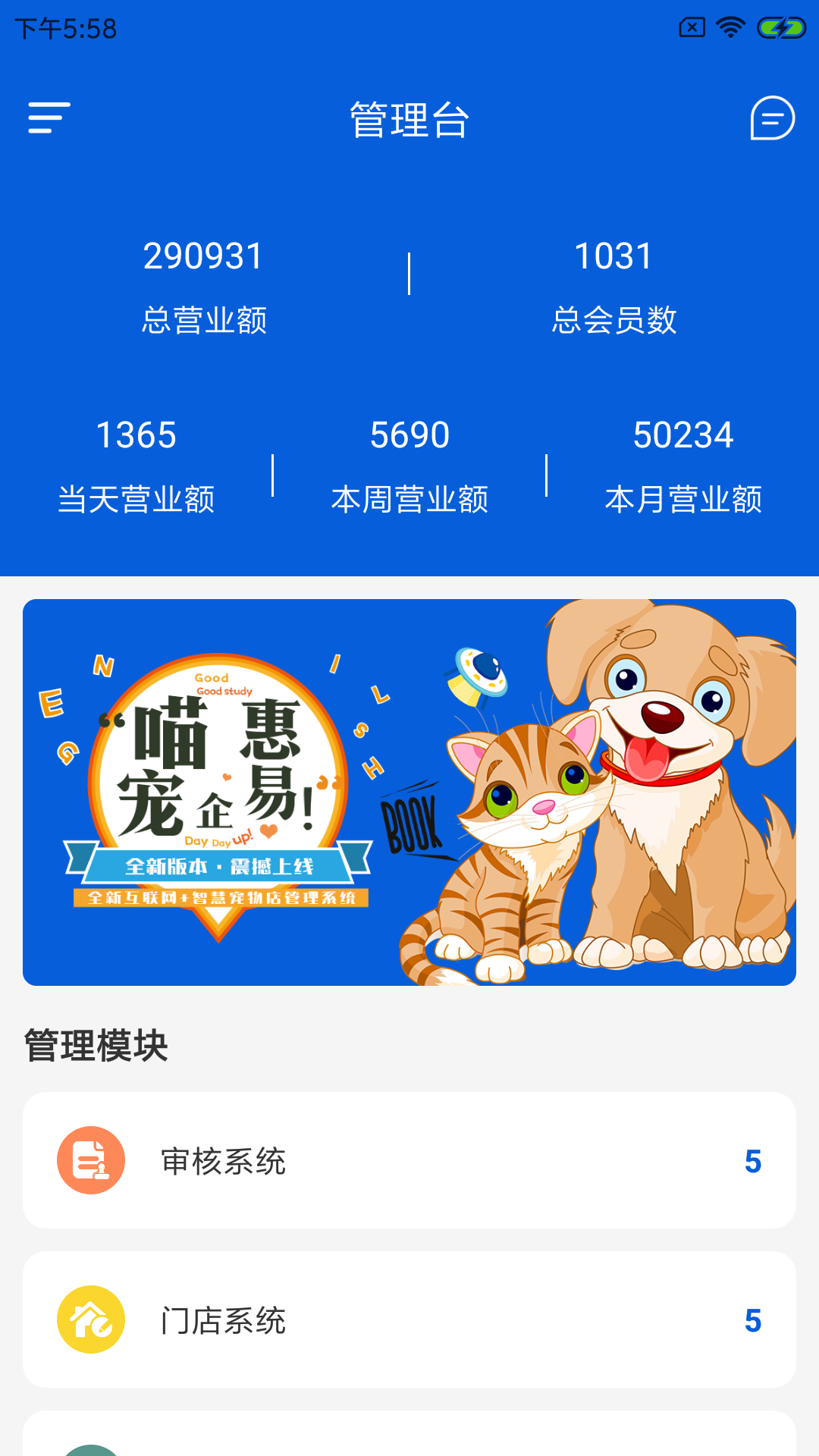Open the 审核系统 module
Image resolution: width=819 pixels, height=1456 pixels.
[409, 1160]
